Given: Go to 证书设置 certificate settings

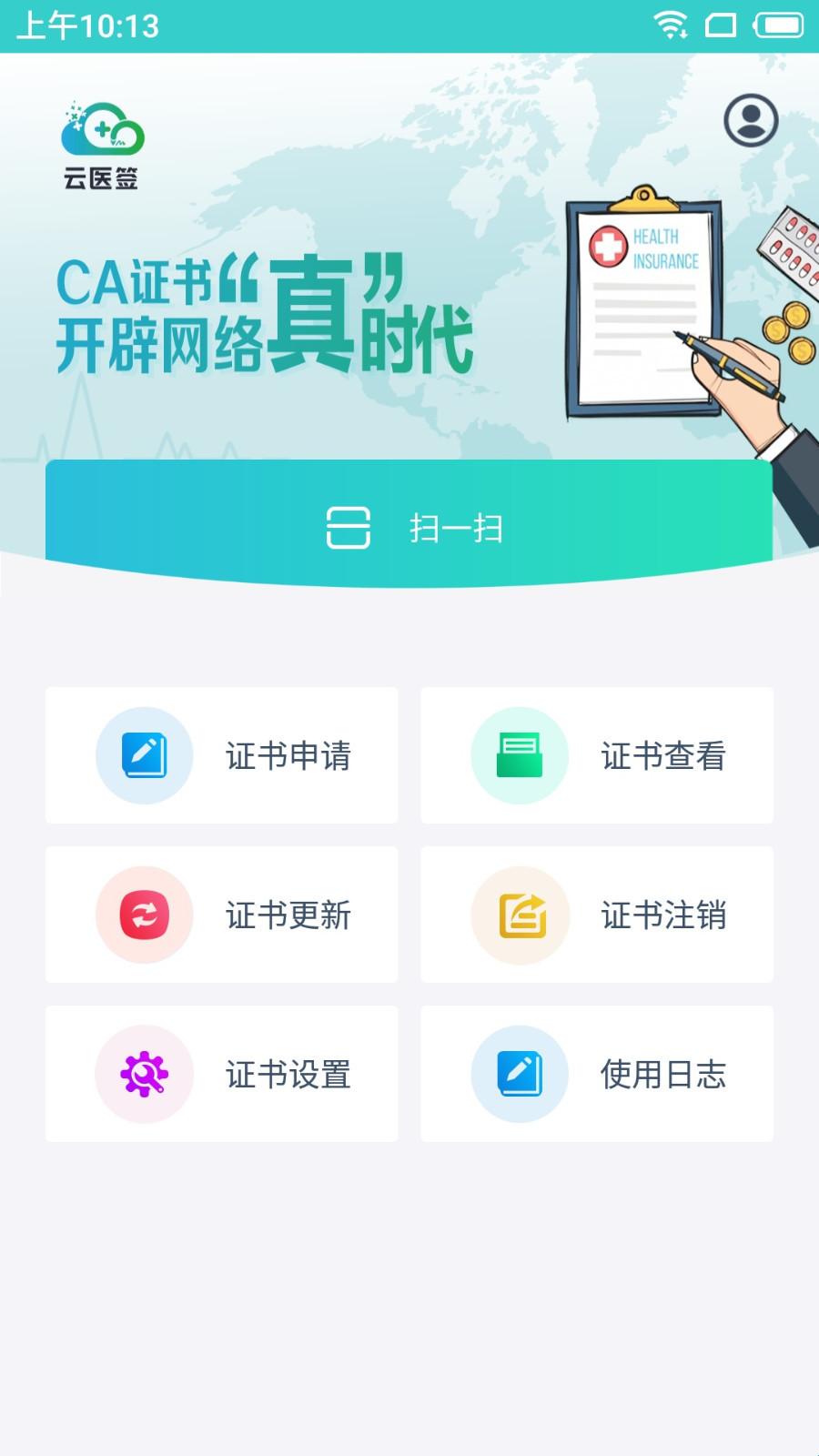Looking at the screenshot, I should [221, 1074].
